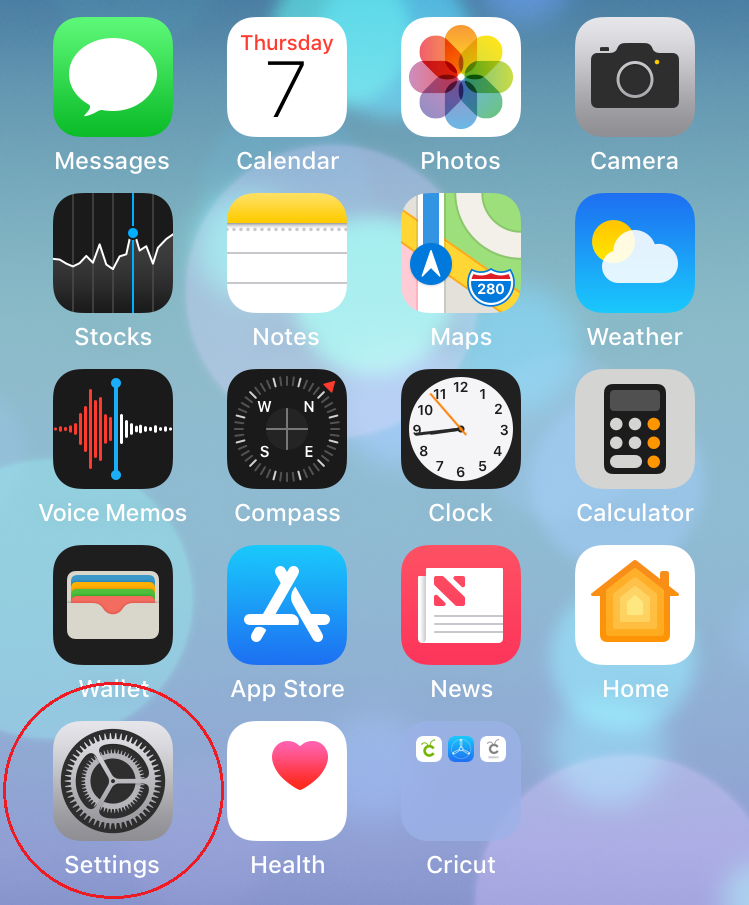Open the Photos app
Viewport: 749px width, 905px height.
click(x=461, y=77)
